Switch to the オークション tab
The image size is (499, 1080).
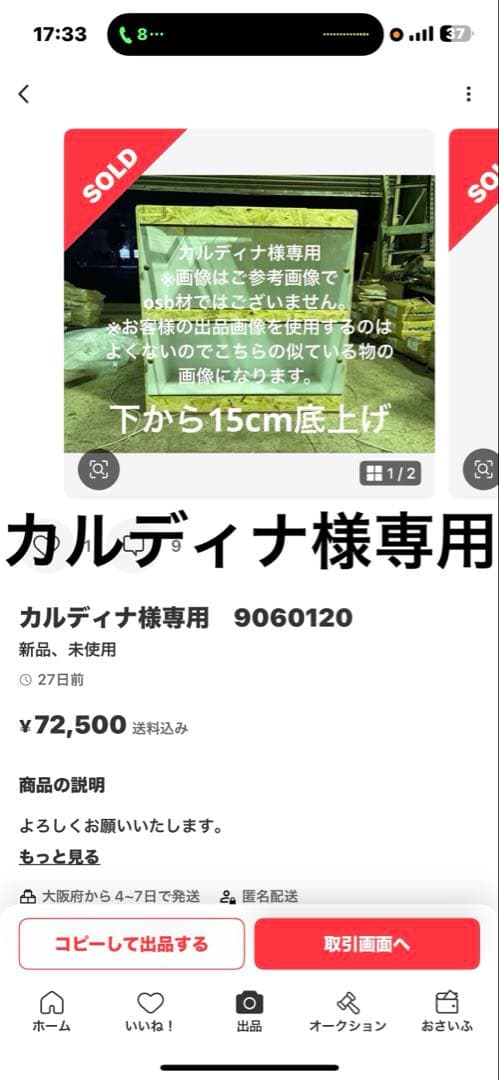[x=348, y=1011]
